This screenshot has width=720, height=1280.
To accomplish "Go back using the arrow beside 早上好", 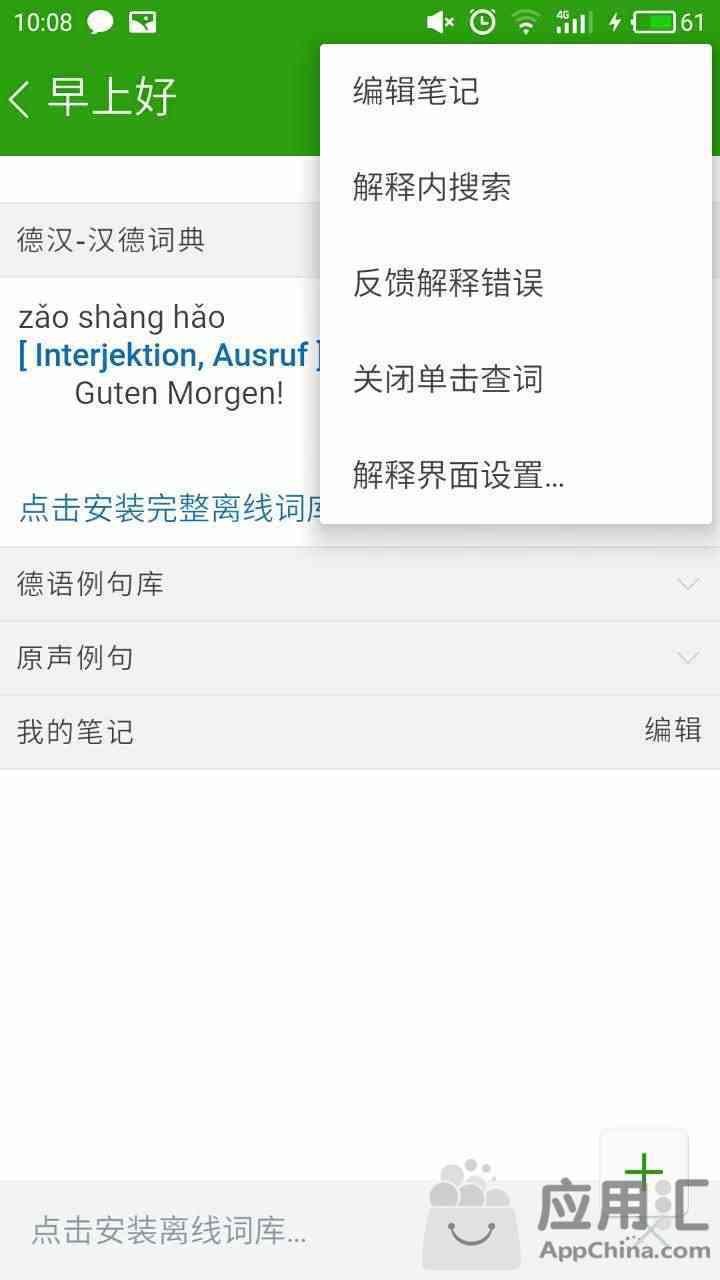I will coord(20,98).
